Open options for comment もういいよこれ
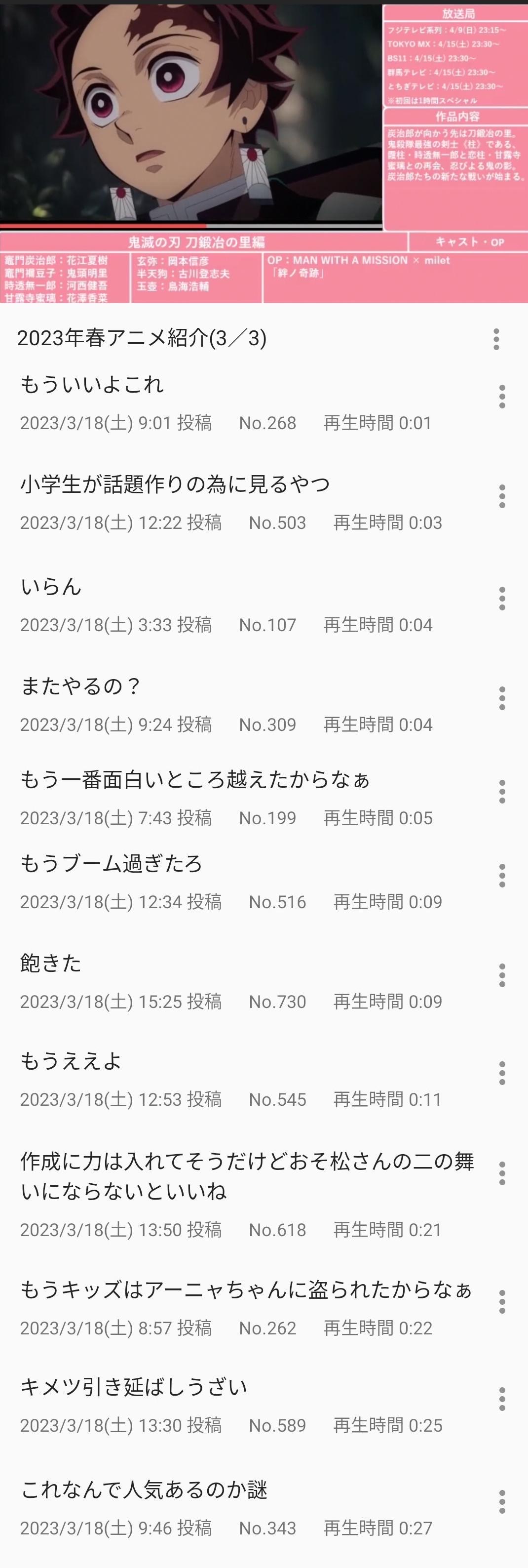This screenshot has width=528, height=1568. 502,397
